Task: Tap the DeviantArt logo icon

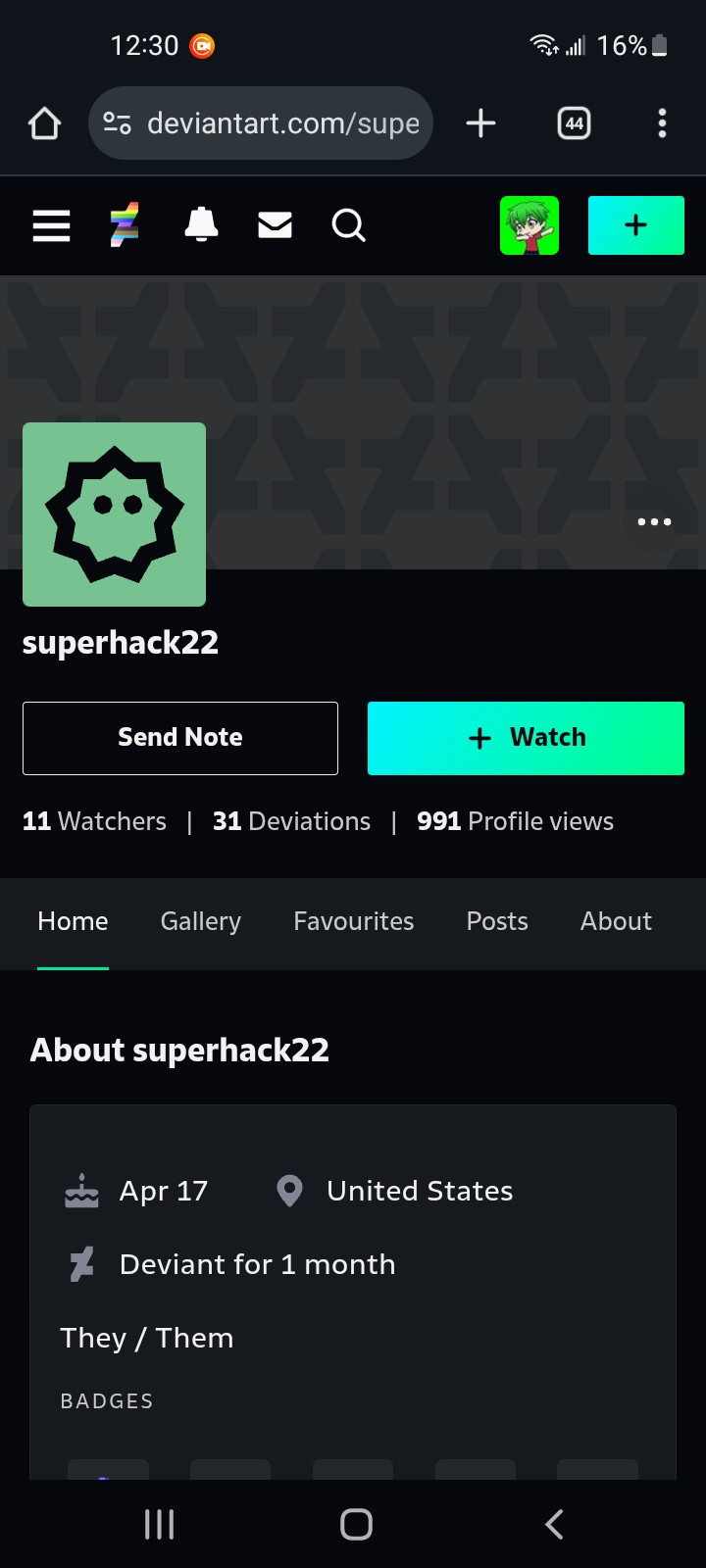Action: pos(125,225)
